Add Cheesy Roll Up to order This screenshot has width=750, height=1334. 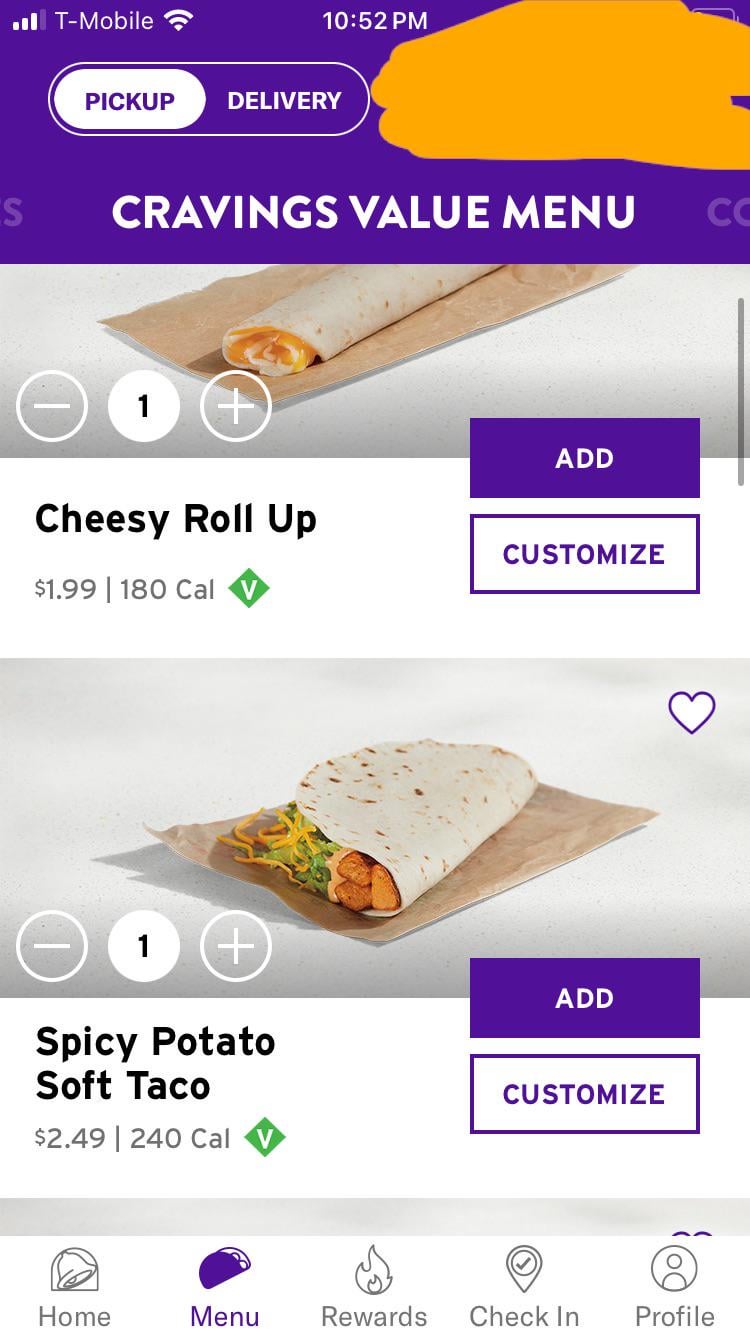584,458
